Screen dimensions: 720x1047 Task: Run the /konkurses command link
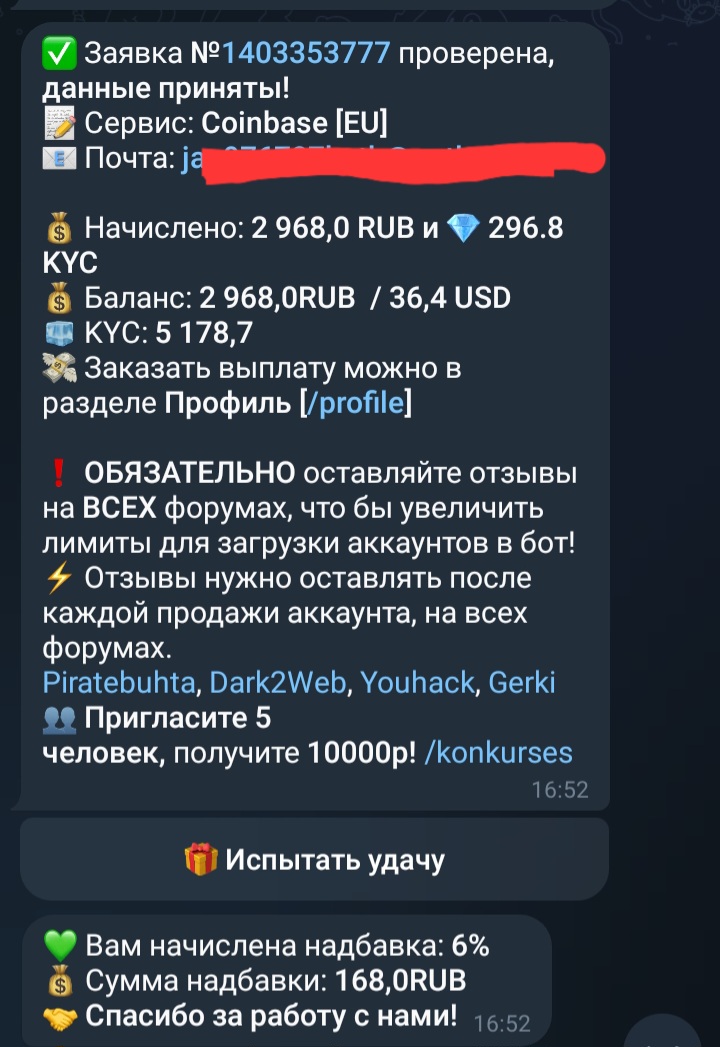tap(498, 753)
